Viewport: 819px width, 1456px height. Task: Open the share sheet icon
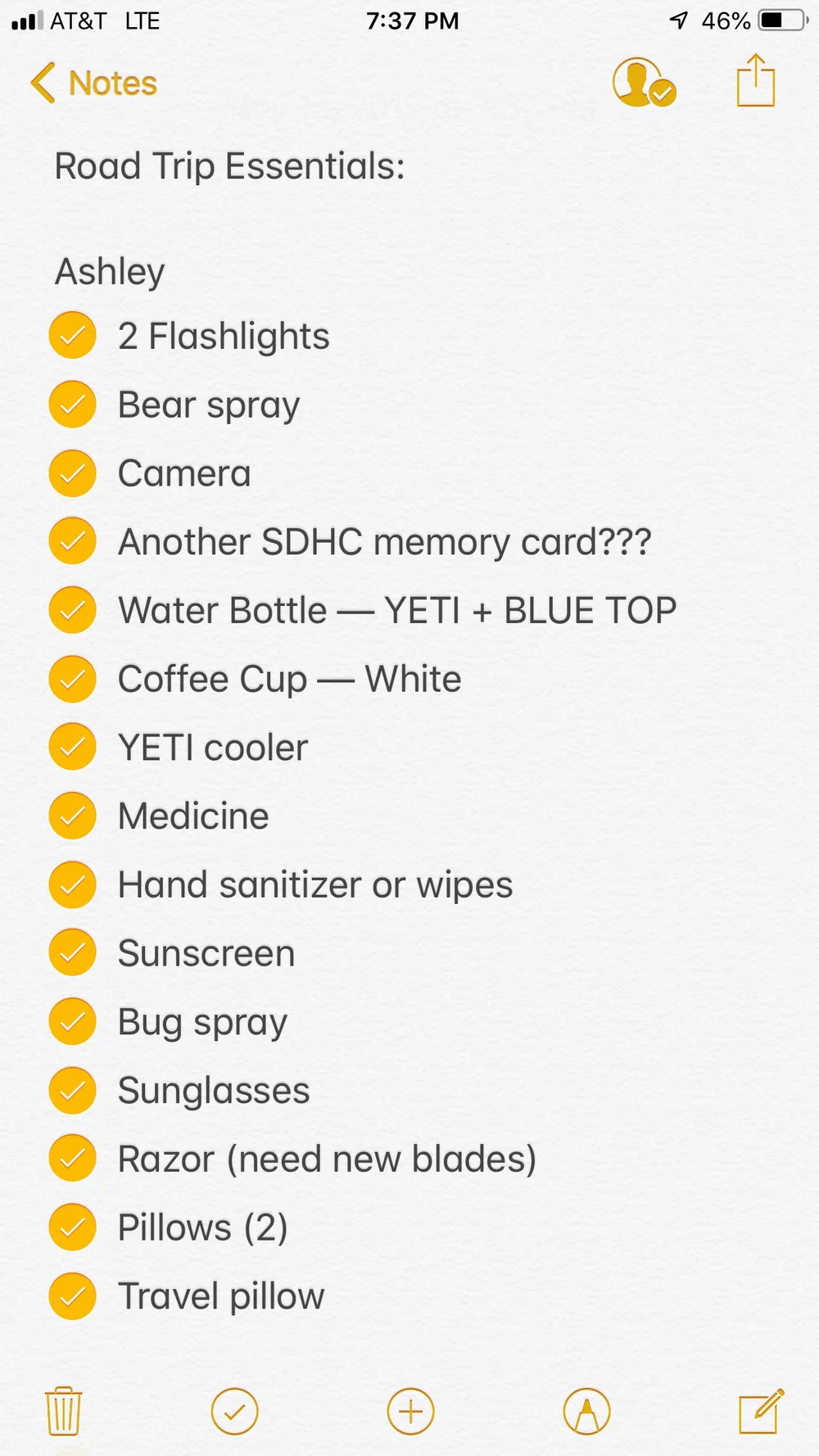click(x=755, y=82)
